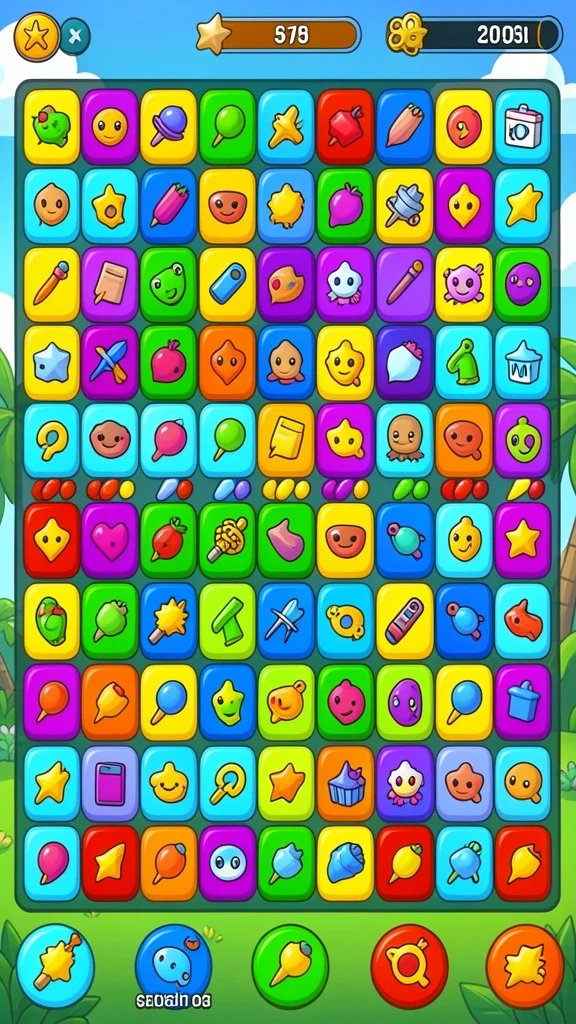
Task: Activate the star wand booster on the light blue circle
Action: pos(56,966)
